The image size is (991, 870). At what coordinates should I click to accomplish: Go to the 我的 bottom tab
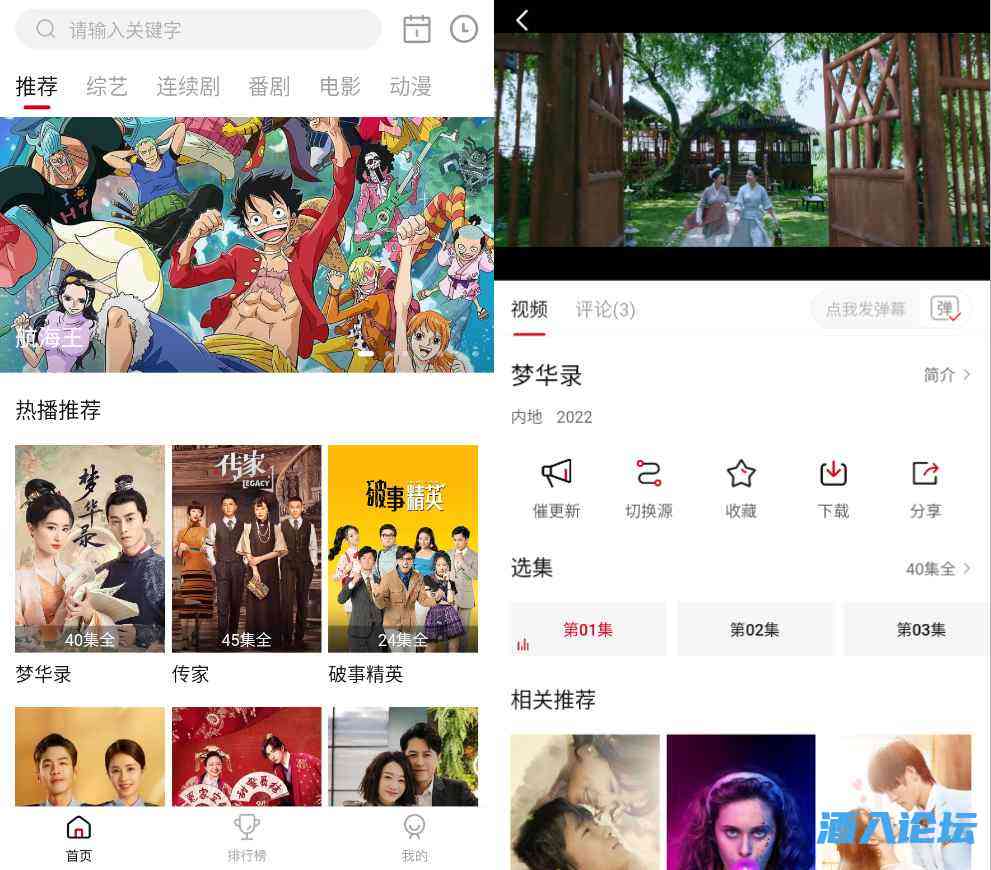click(x=414, y=838)
